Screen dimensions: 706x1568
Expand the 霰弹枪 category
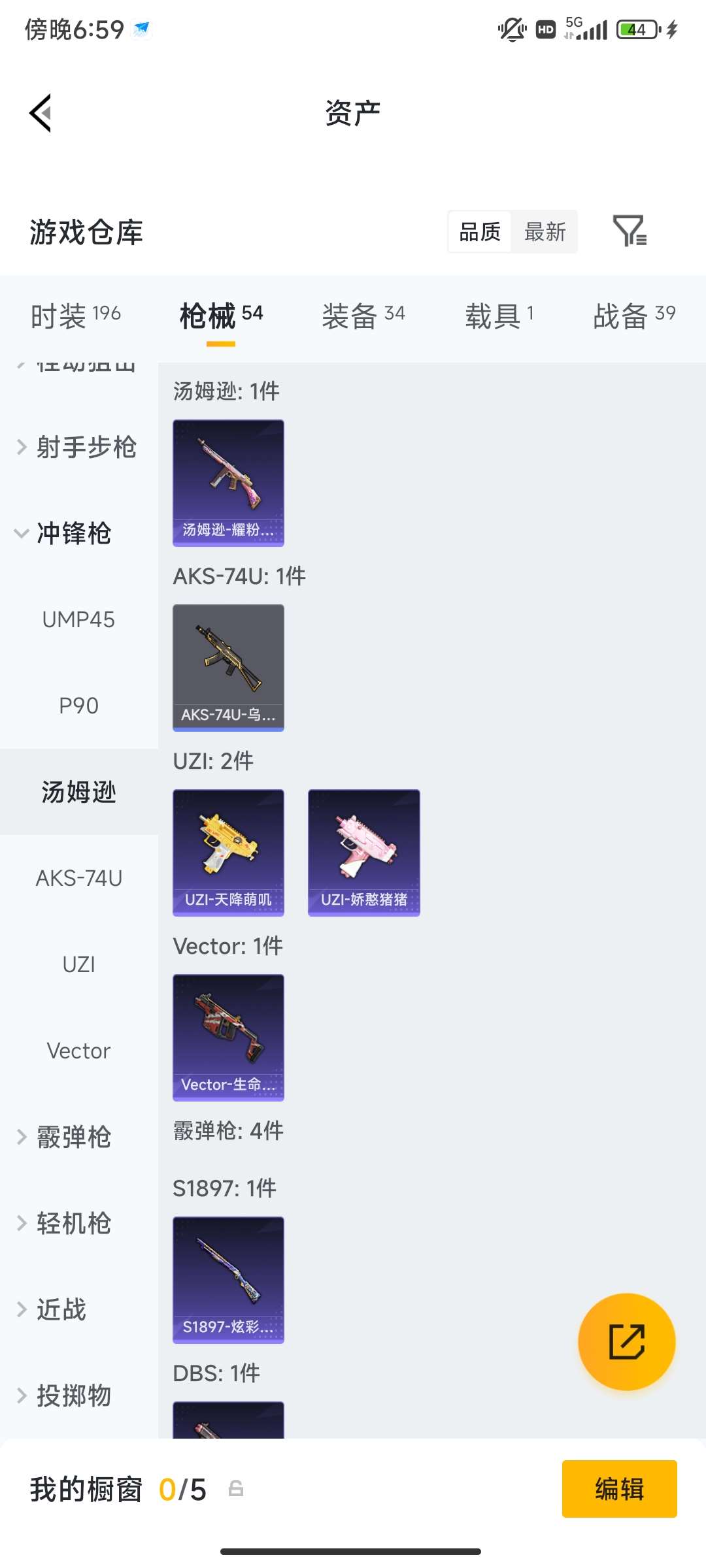click(74, 1137)
